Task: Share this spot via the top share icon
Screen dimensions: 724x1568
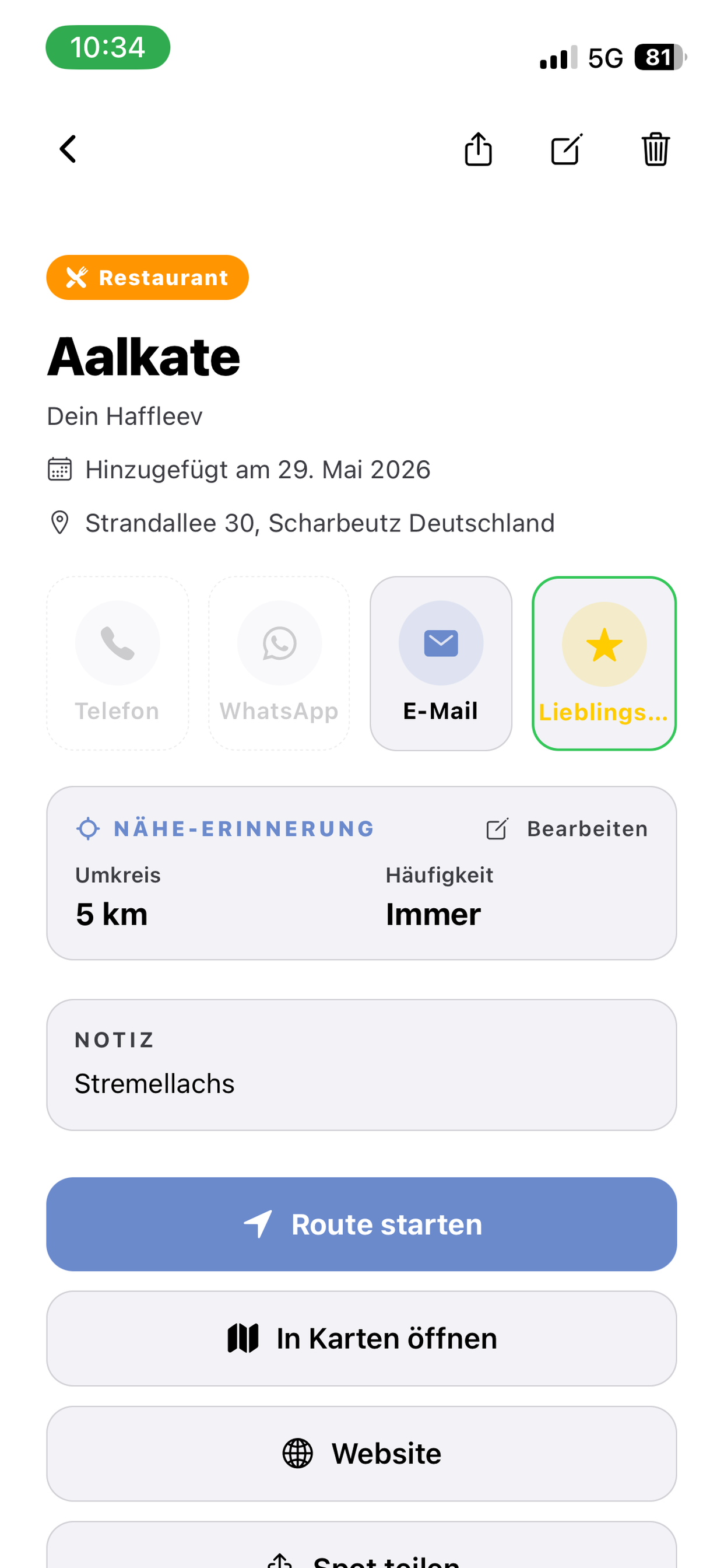Action: (x=478, y=149)
